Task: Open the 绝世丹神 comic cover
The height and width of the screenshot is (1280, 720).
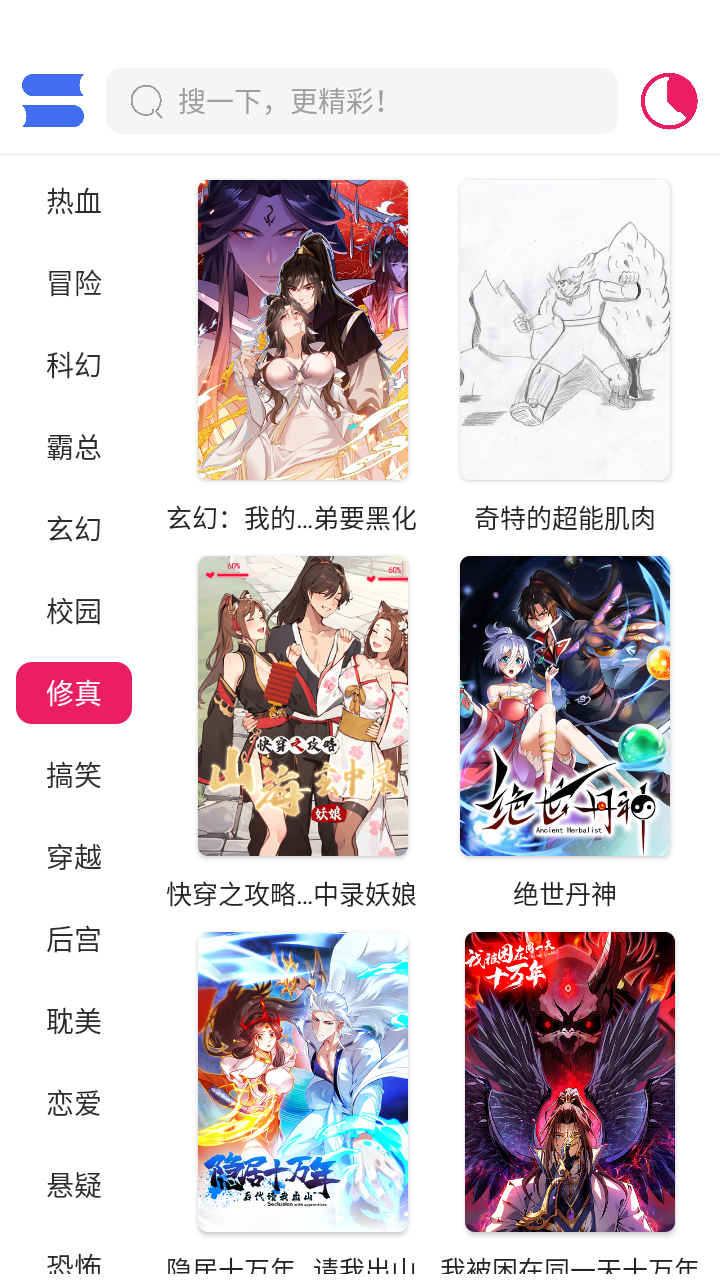Action: (x=565, y=705)
